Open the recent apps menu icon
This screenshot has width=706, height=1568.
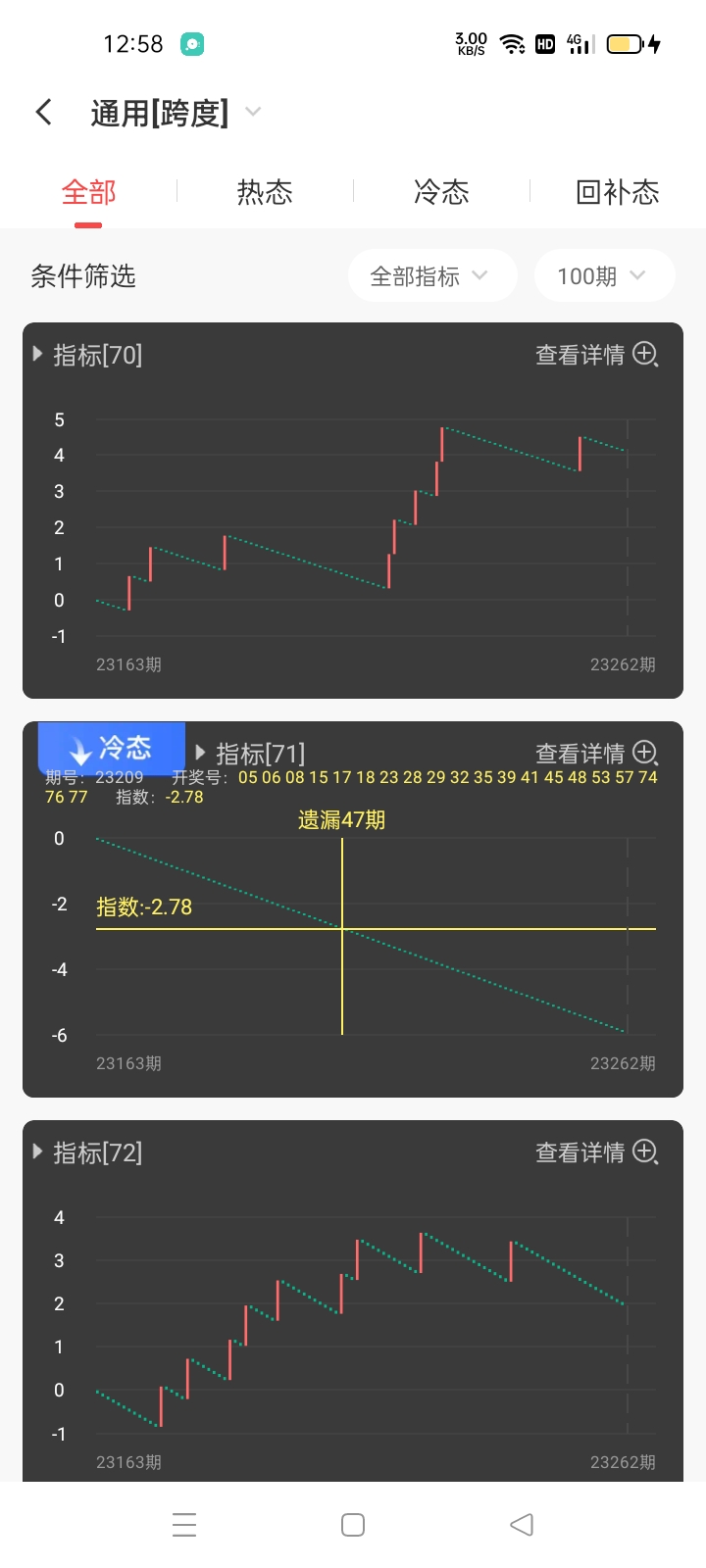[x=184, y=1524]
